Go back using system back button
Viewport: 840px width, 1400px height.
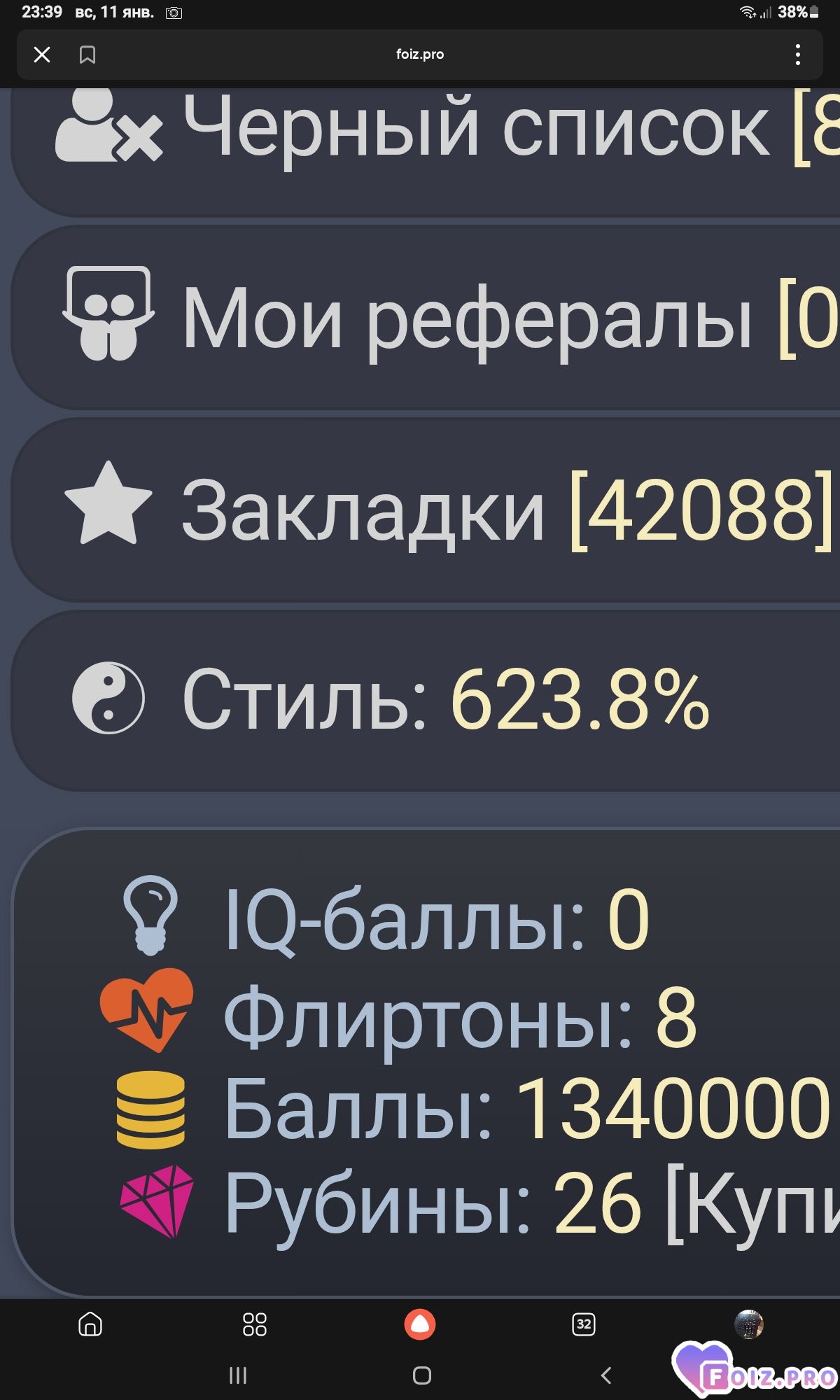[x=606, y=1375]
